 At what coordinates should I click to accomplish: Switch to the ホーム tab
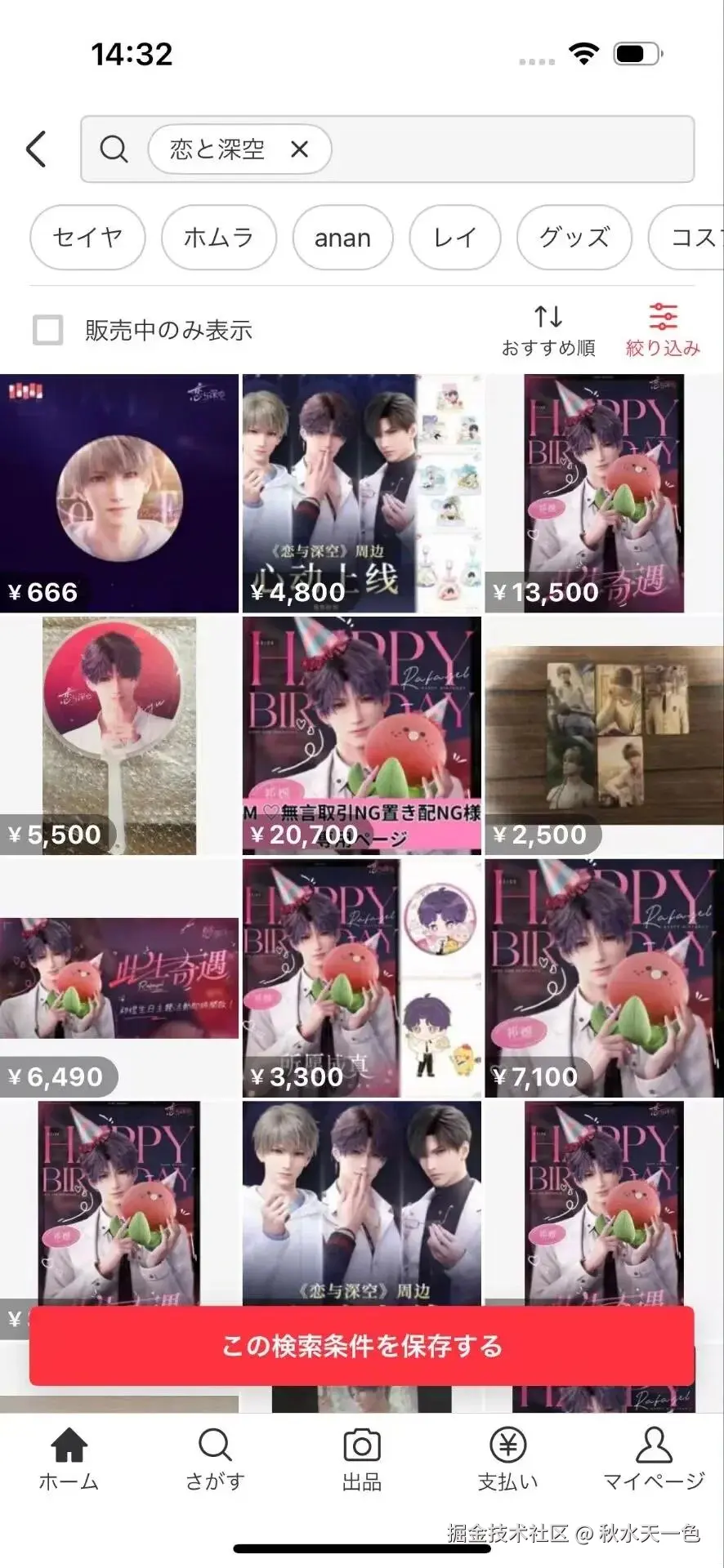point(69,1459)
